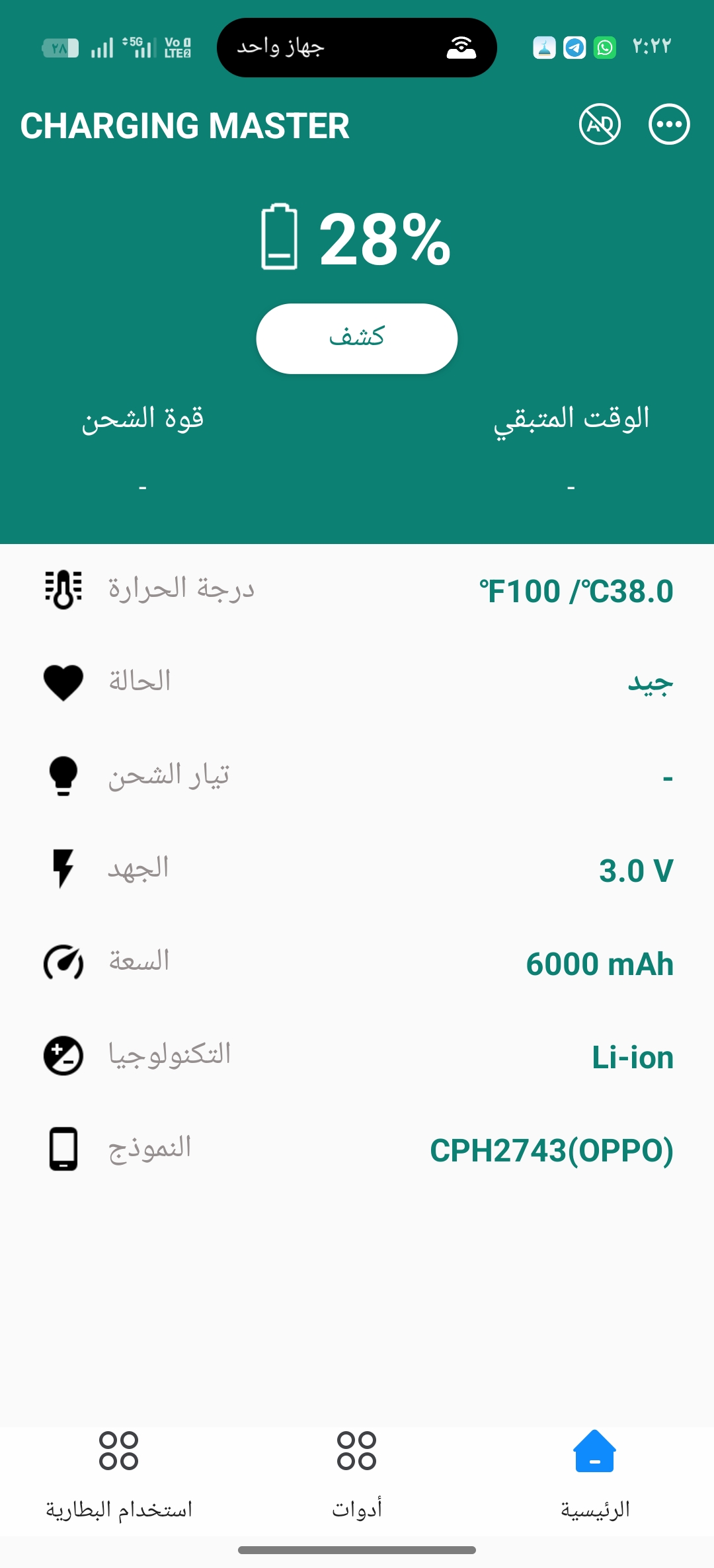
Task: Open the three-dot more options menu
Action: point(669,124)
